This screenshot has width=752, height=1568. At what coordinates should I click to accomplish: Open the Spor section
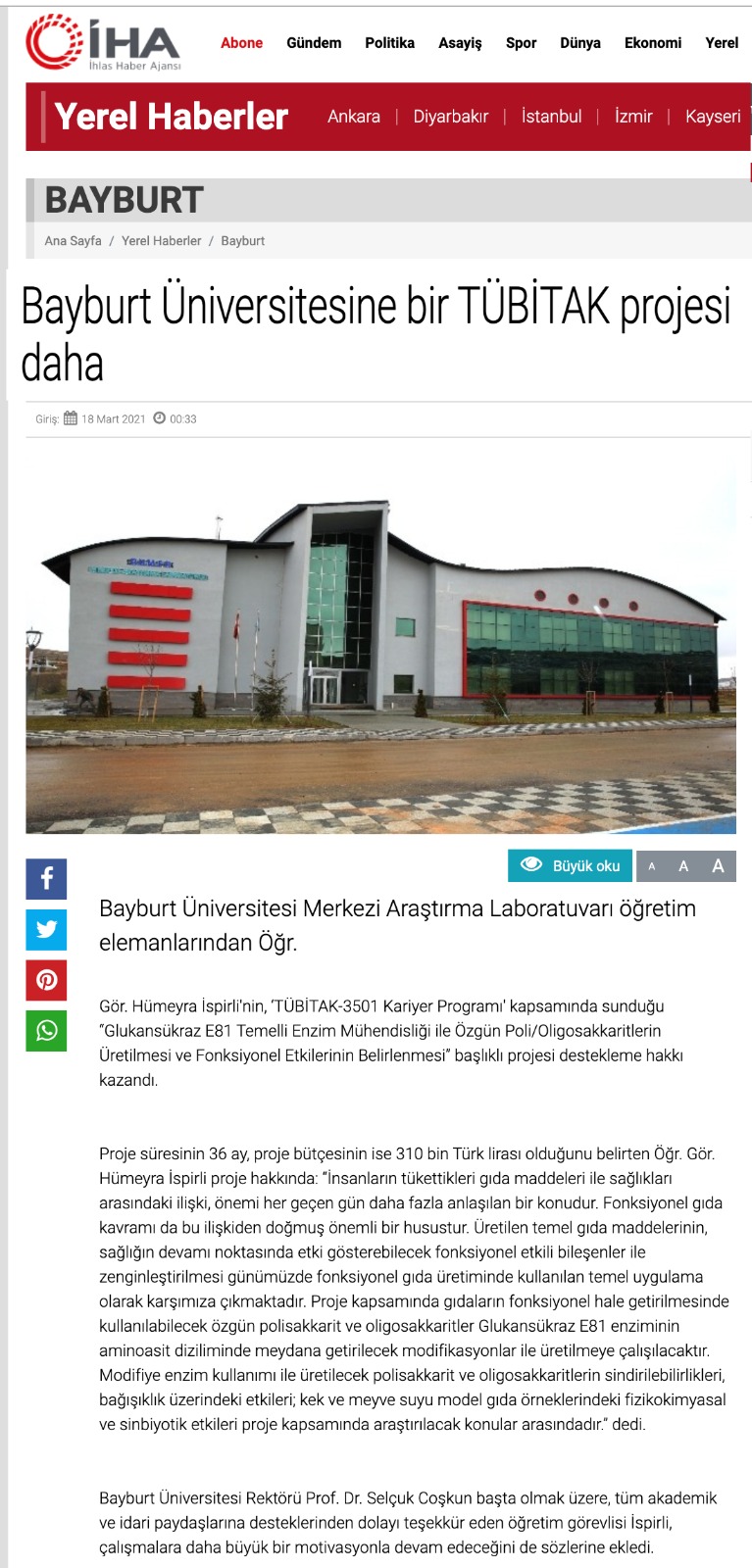coord(521,43)
